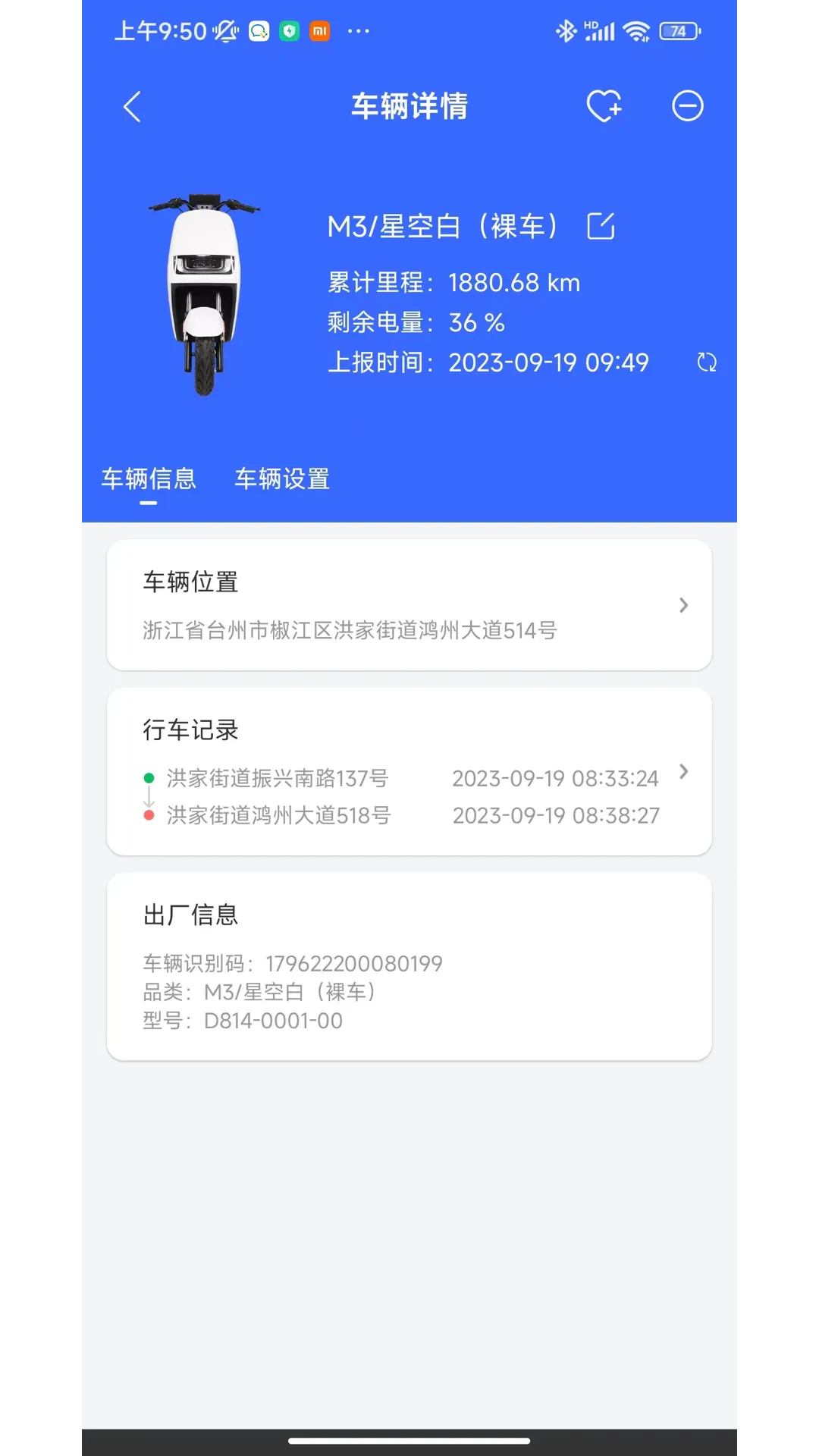Select the 车辆信息 tab

(x=149, y=479)
